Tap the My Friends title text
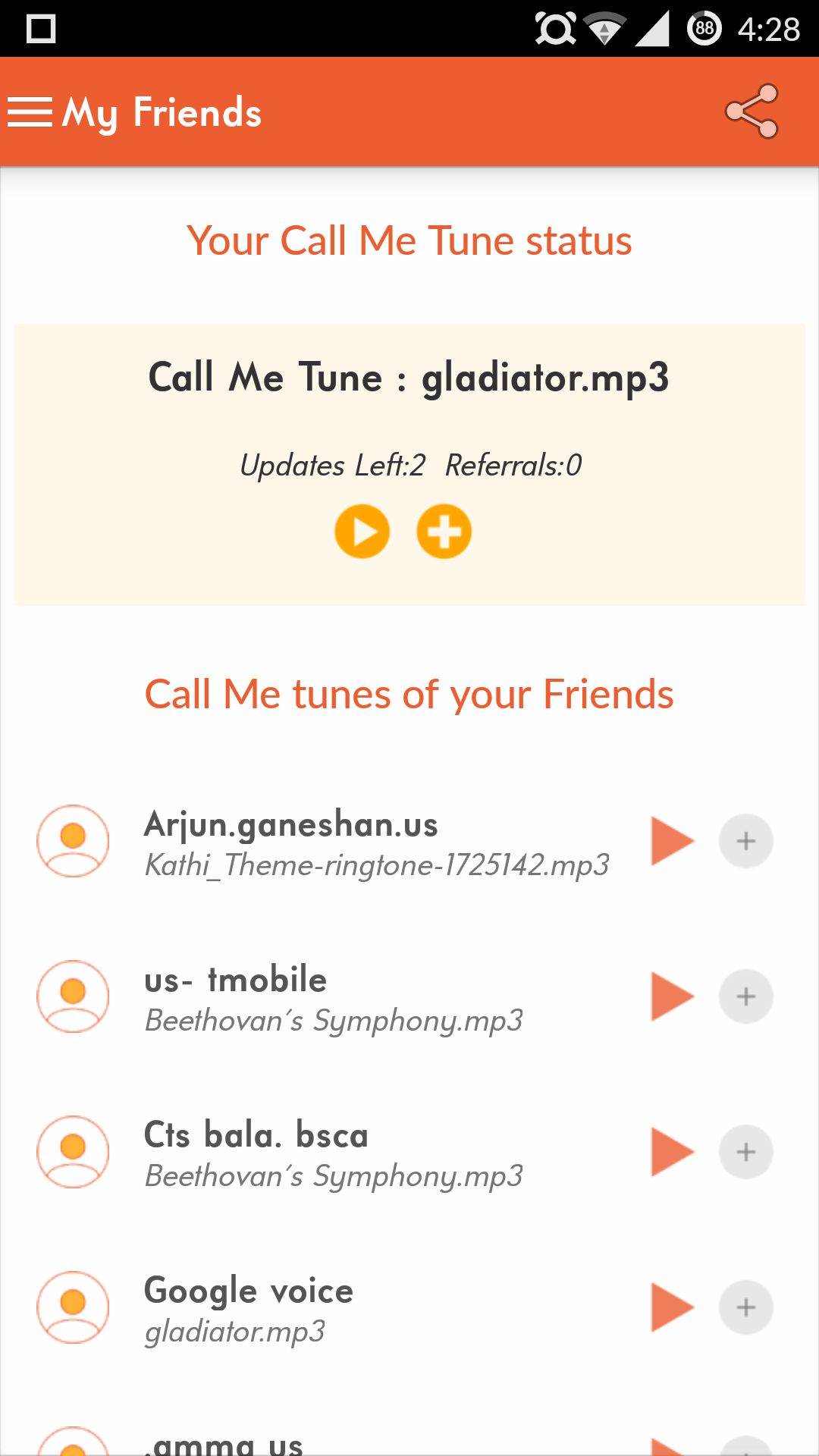The height and width of the screenshot is (1456, 819). pos(162,111)
